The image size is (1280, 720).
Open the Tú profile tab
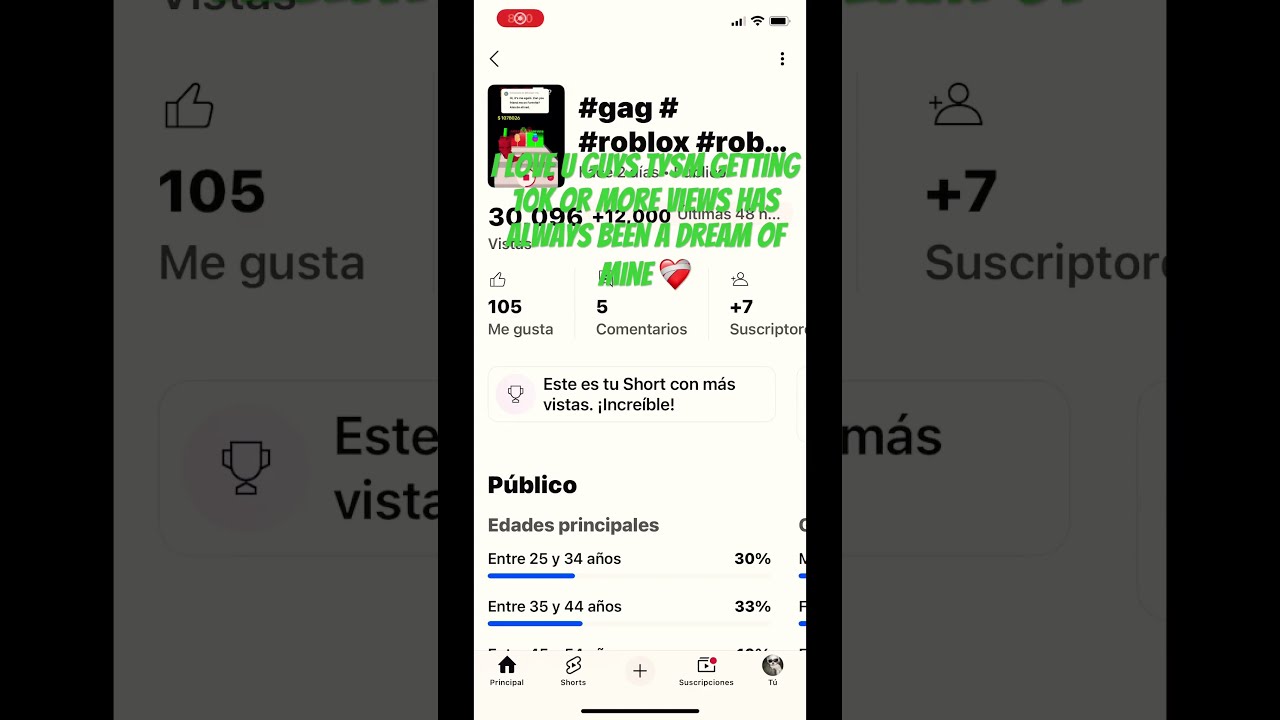tap(772, 671)
